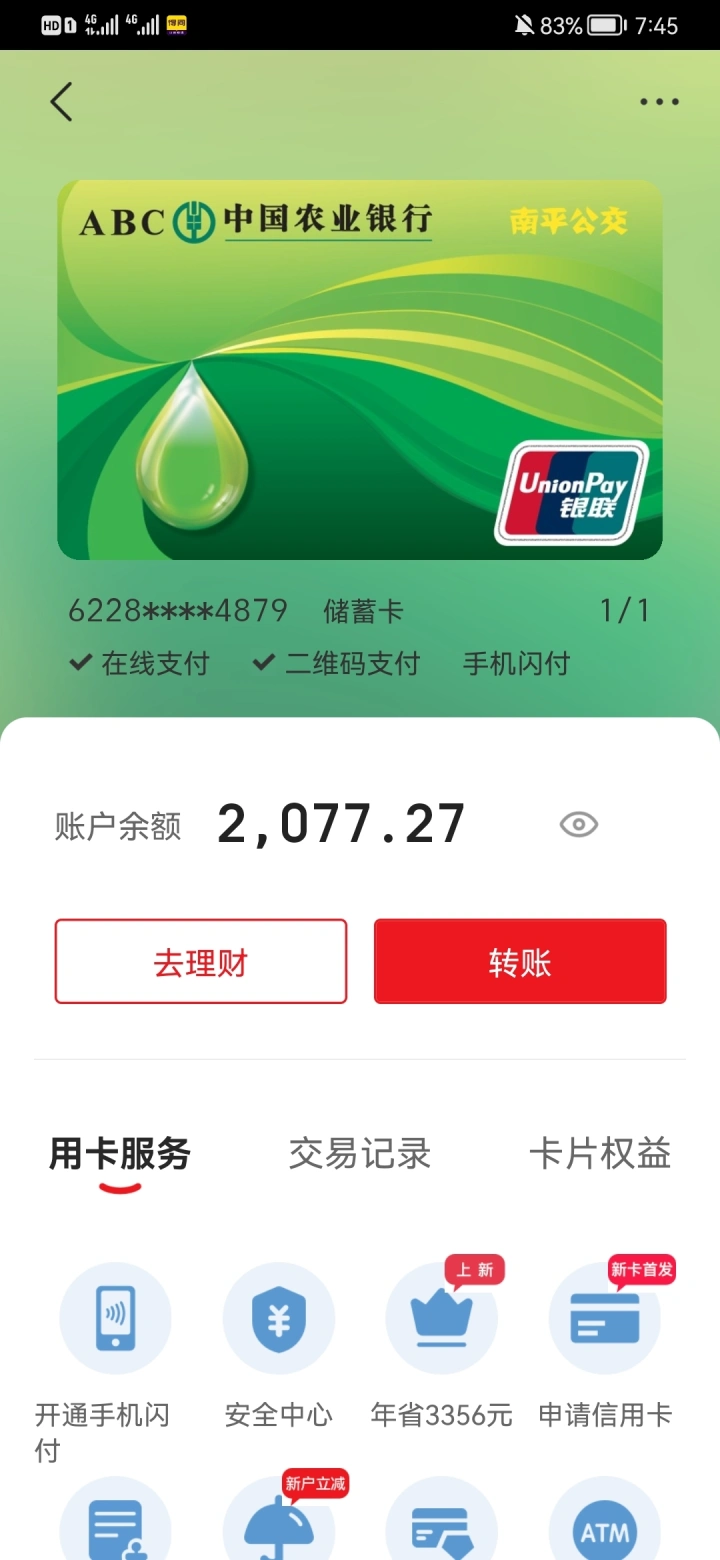The width and height of the screenshot is (720, 1560).
Task: Open the 年省3356元 offer
Action: point(441,1318)
